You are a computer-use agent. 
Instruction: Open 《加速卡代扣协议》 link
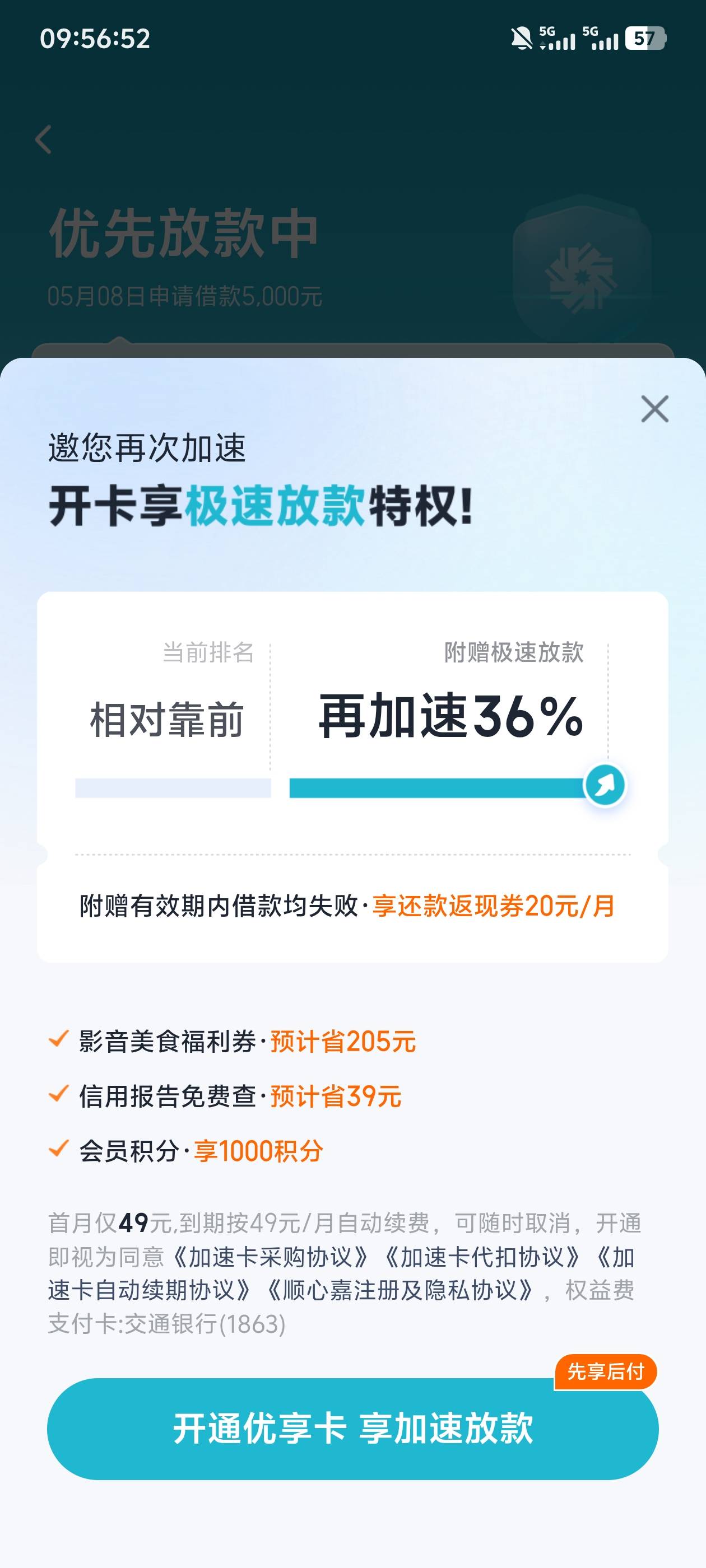pyautogui.click(x=482, y=1257)
